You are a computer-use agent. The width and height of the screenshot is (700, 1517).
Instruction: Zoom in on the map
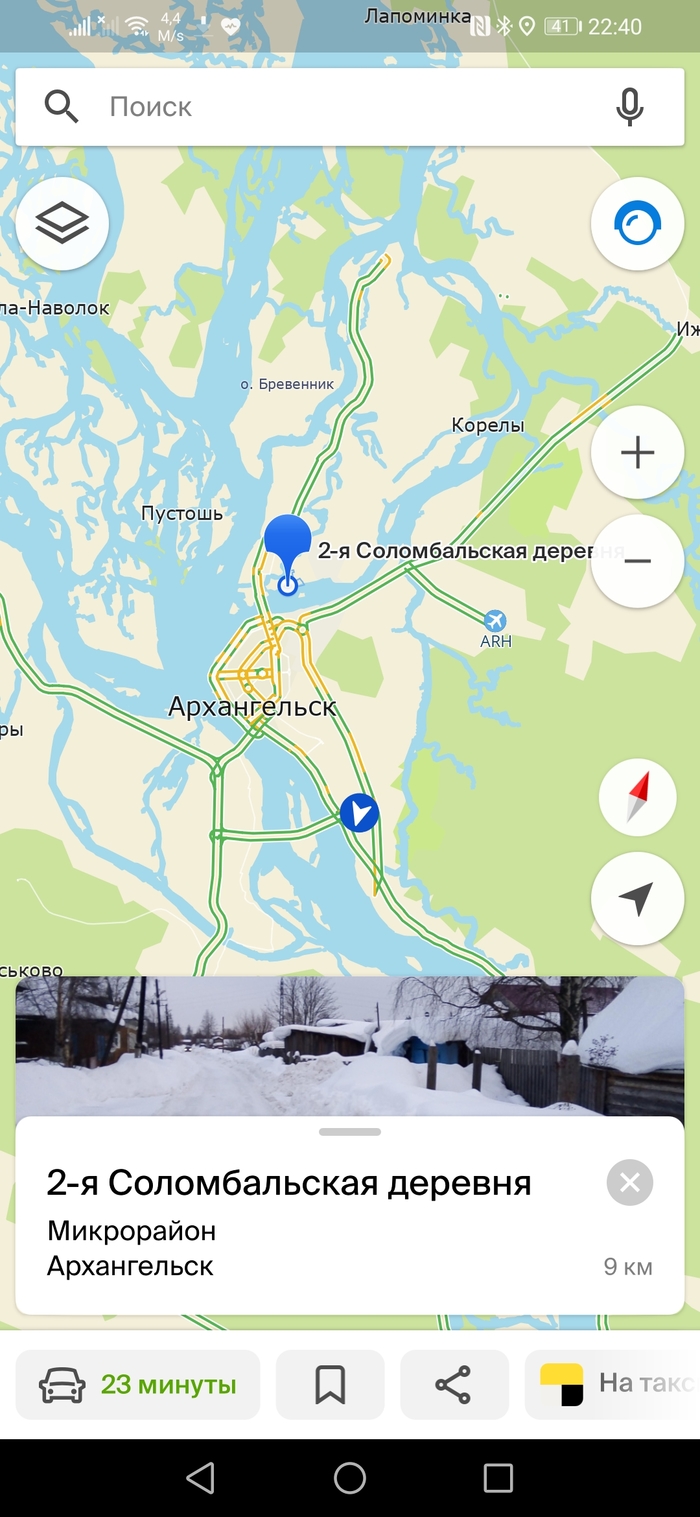pyautogui.click(x=637, y=453)
